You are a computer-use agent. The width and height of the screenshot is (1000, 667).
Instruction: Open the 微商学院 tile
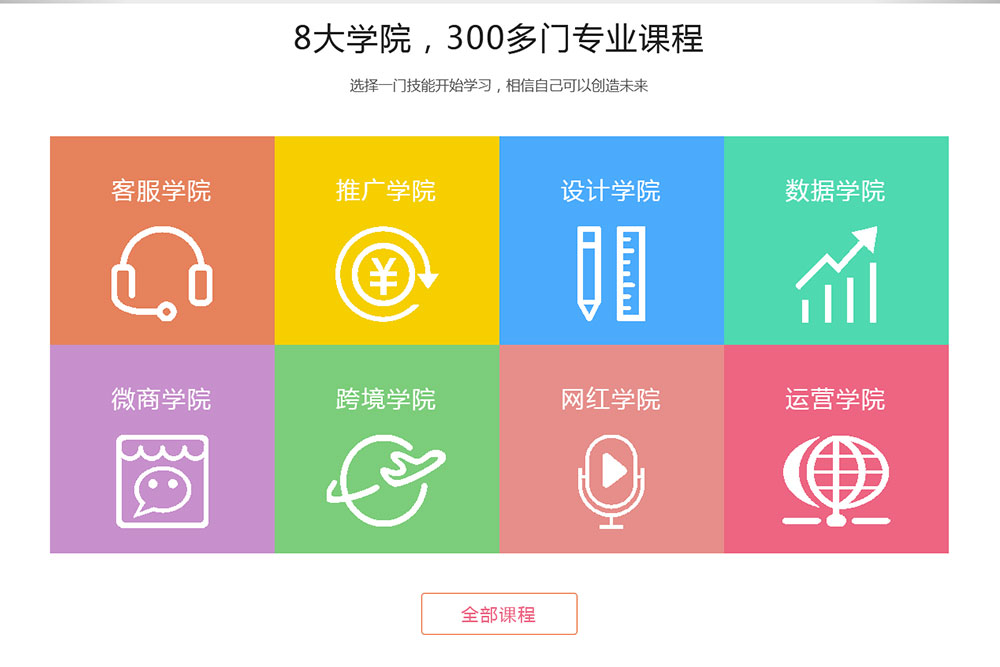pos(162,449)
